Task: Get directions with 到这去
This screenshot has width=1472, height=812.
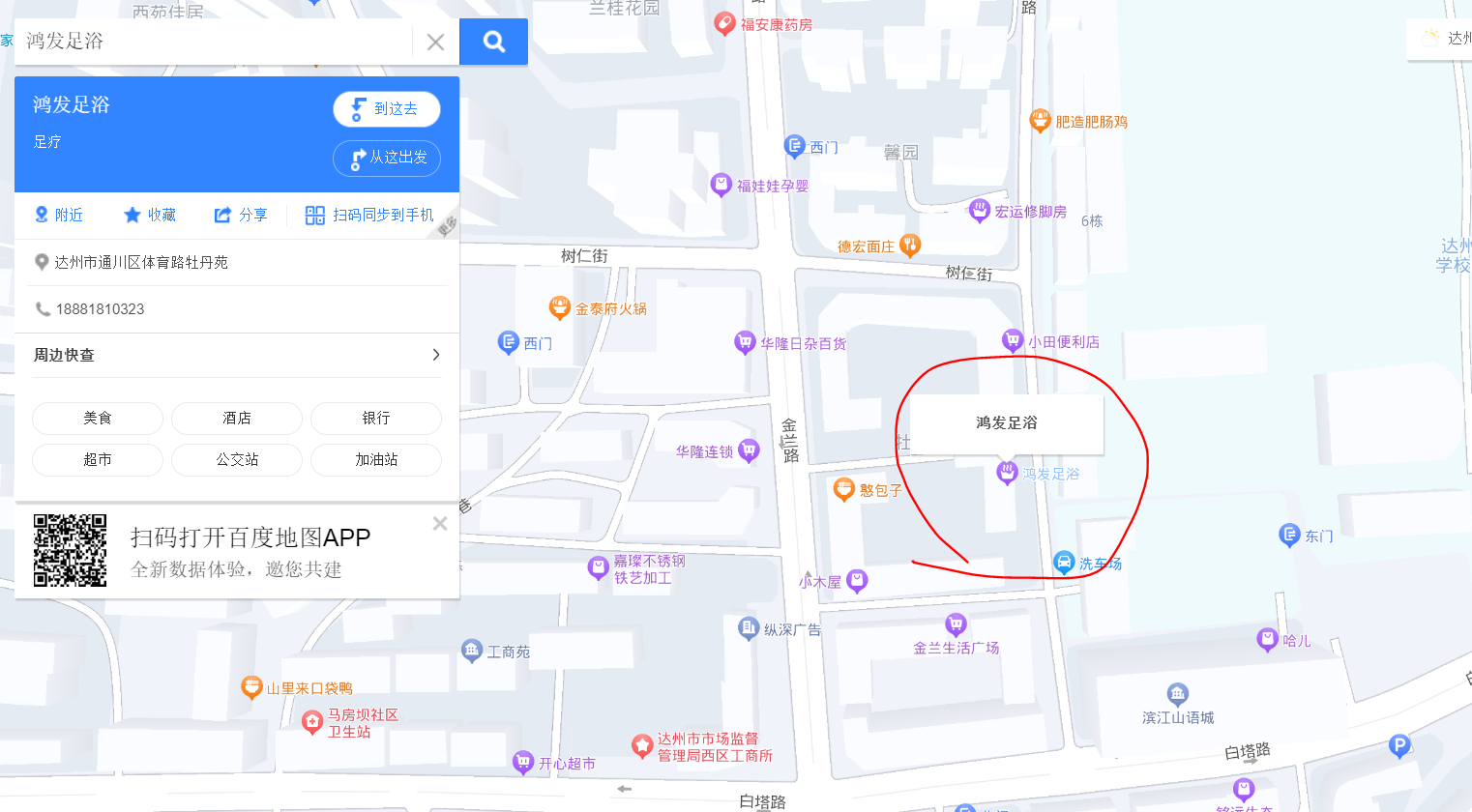Action: [386, 109]
